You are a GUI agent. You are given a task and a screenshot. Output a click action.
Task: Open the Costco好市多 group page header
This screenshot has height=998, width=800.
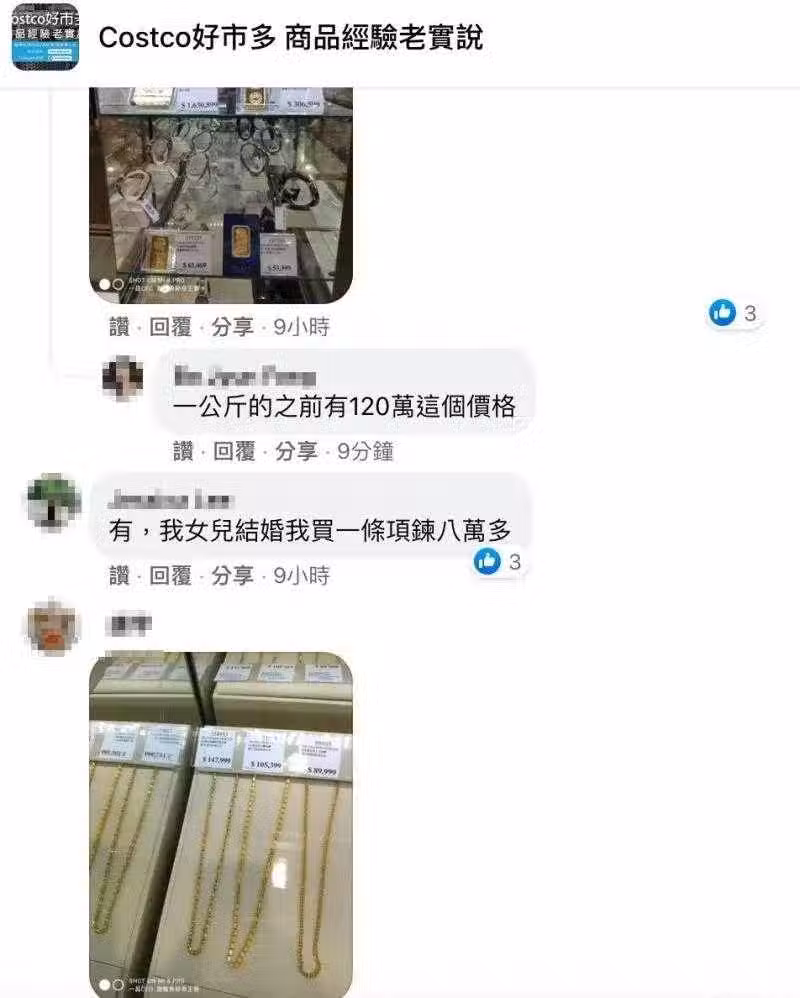(x=290, y=38)
